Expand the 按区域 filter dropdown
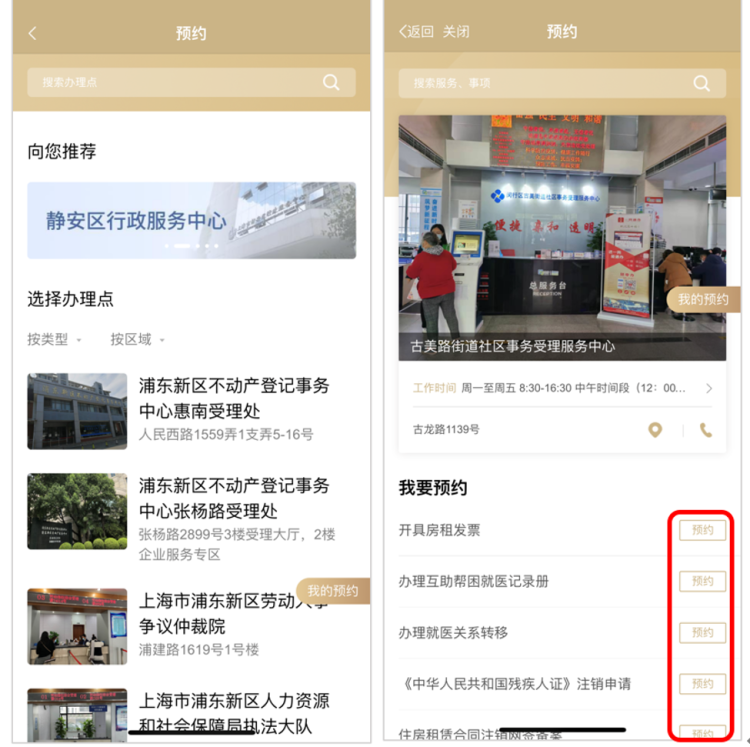Screen dimensions: 750x747 coord(137,339)
